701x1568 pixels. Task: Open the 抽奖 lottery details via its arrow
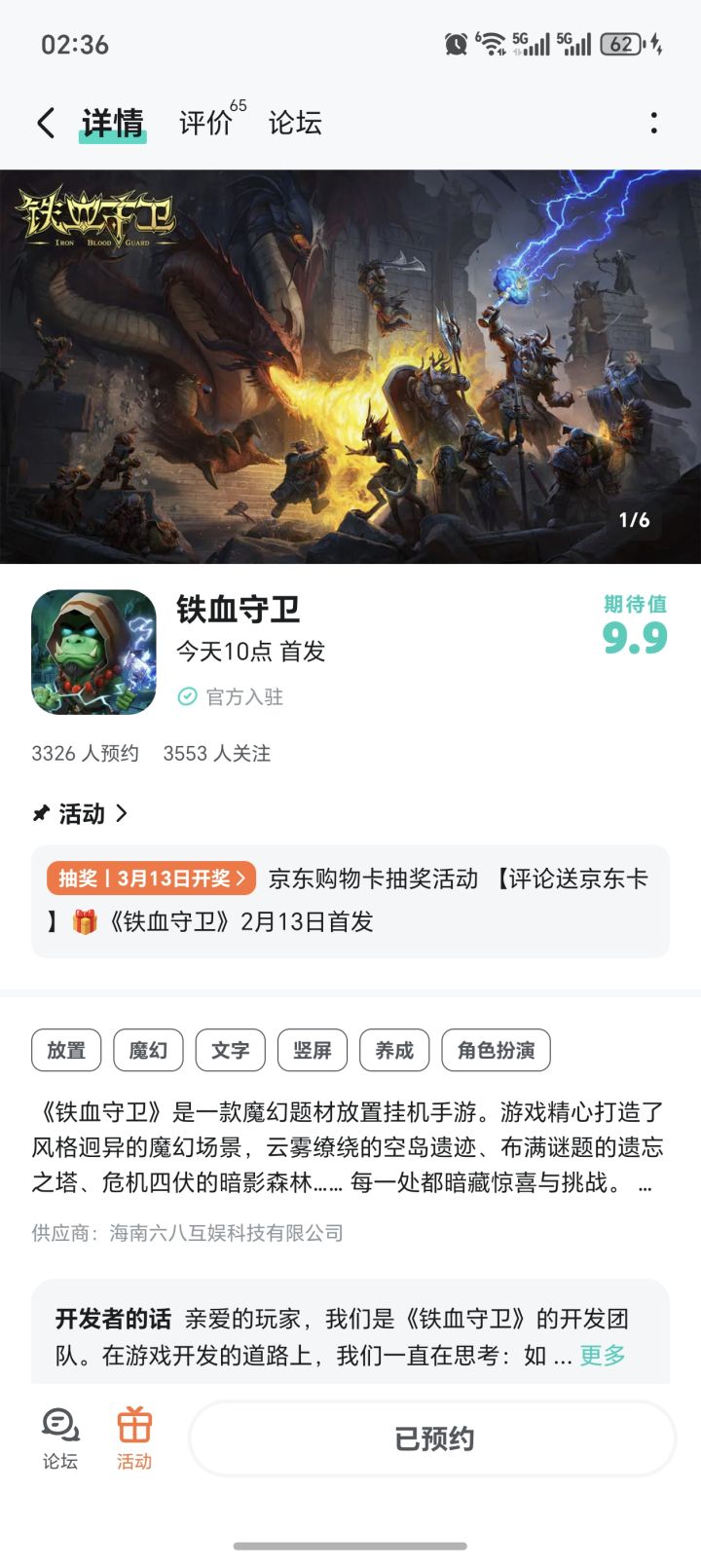(x=240, y=877)
